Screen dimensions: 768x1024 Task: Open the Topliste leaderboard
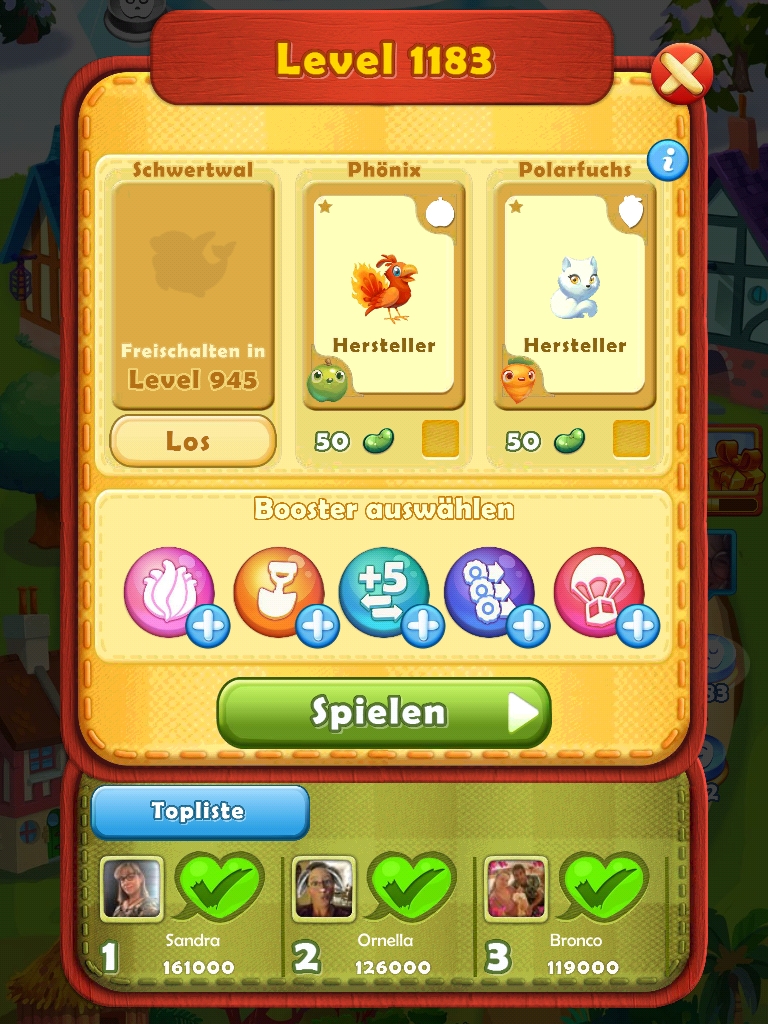click(199, 811)
